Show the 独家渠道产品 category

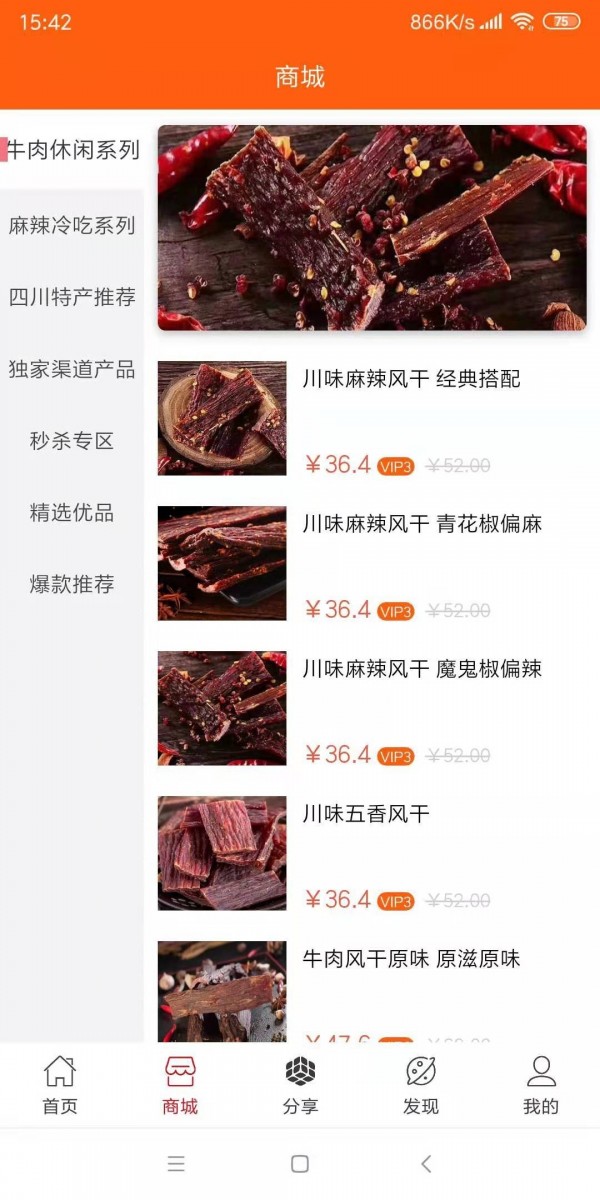coord(72,370)
